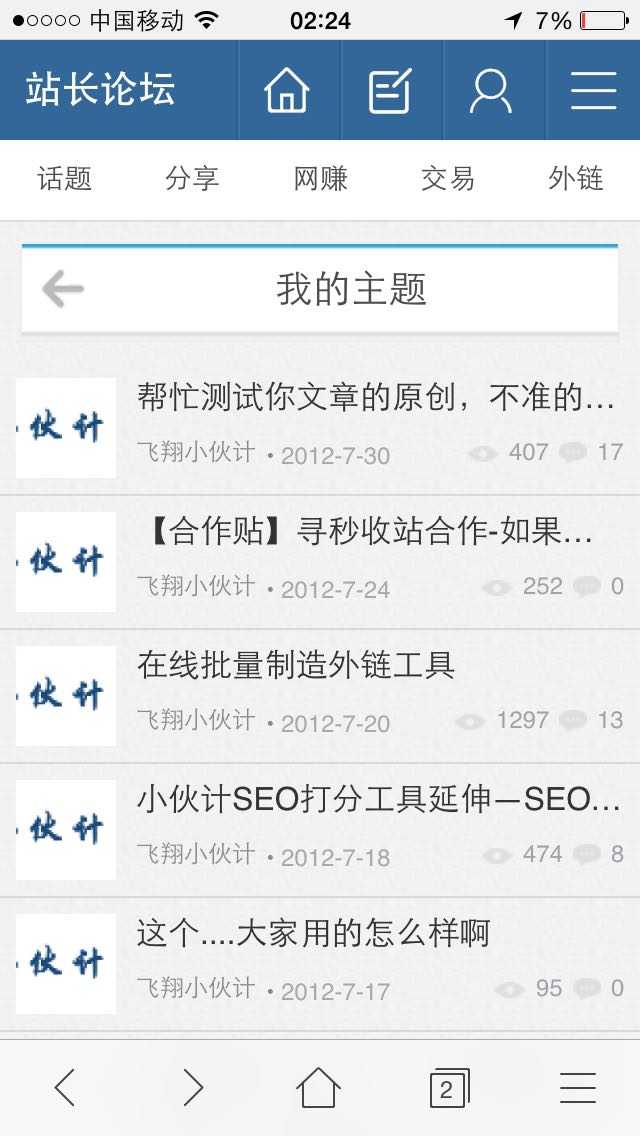This screenshot has width=640, height=1136.
Task: Open the user profile icon
Action: 491,91
